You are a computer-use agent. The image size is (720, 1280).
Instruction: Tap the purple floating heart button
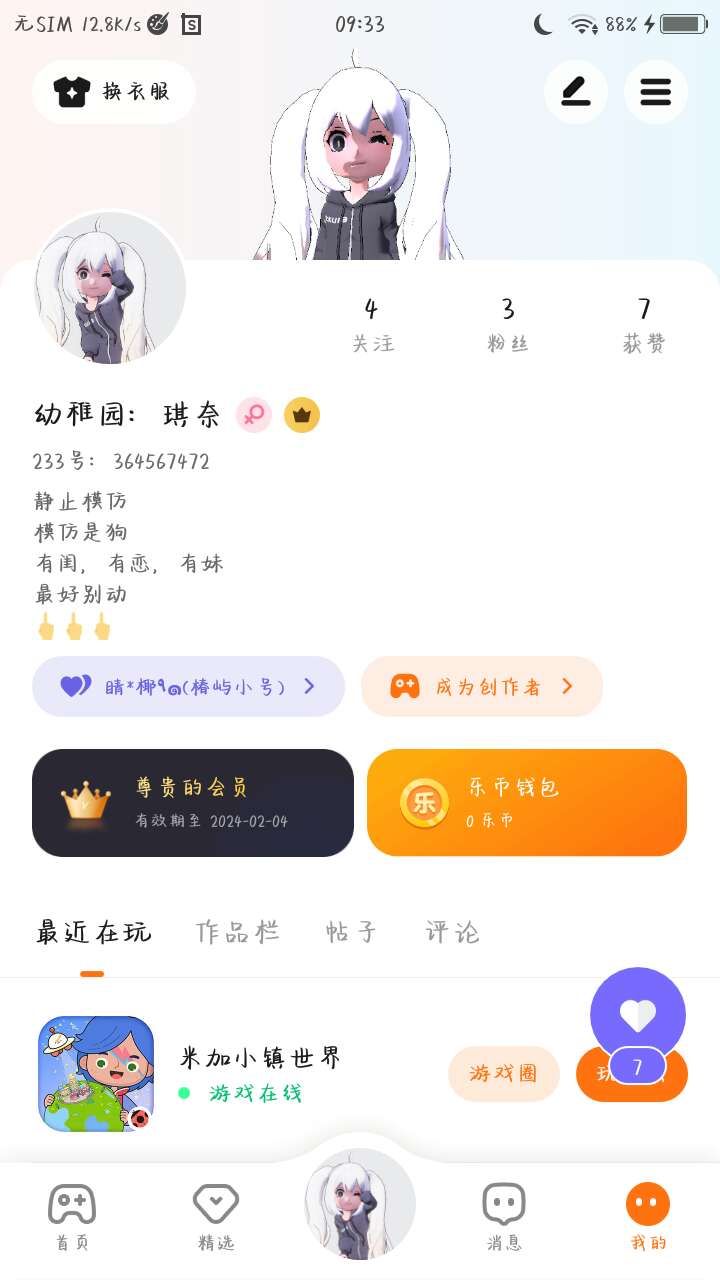click(x=637, y=1014)
